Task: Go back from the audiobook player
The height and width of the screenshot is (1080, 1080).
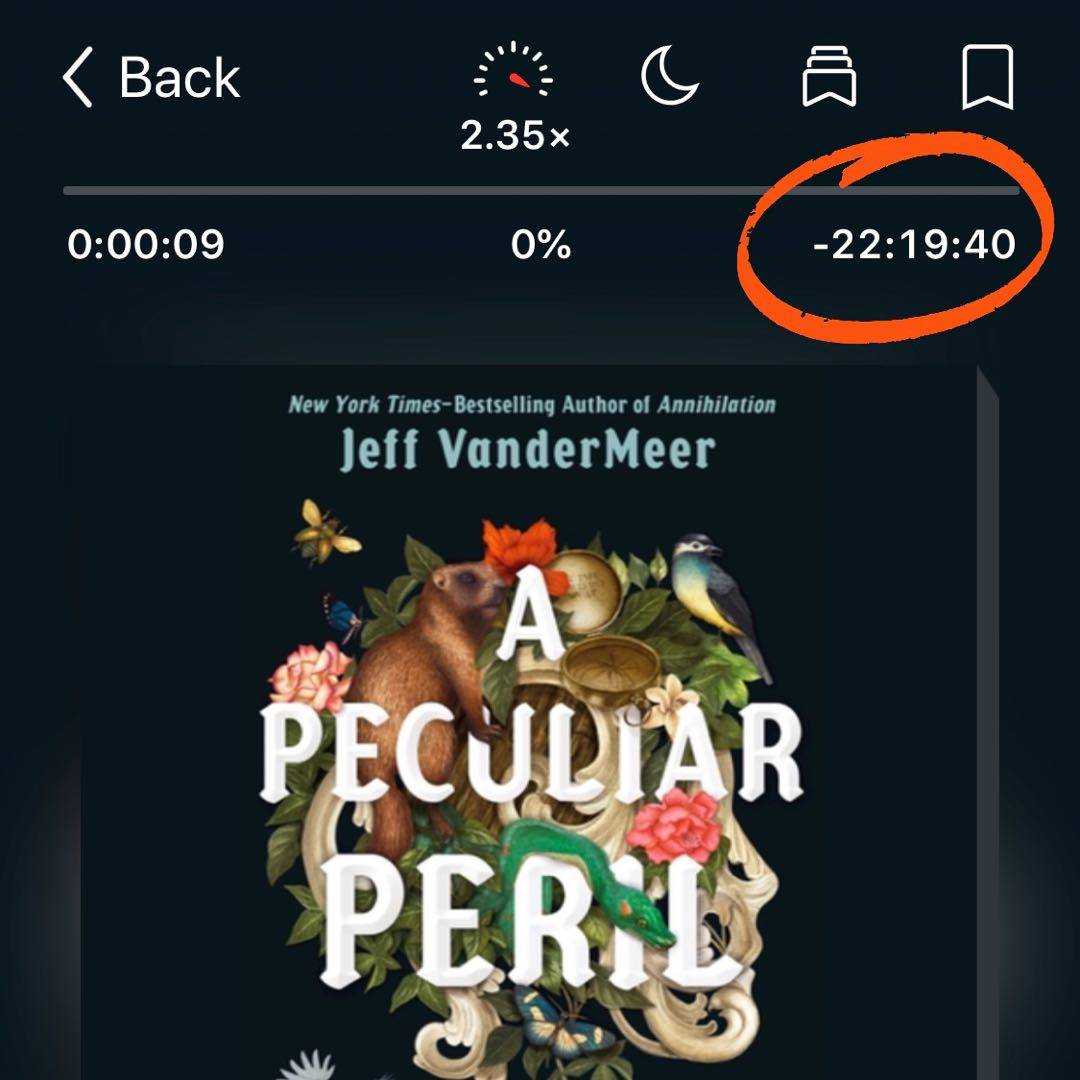Action: (x=152, y=78)
